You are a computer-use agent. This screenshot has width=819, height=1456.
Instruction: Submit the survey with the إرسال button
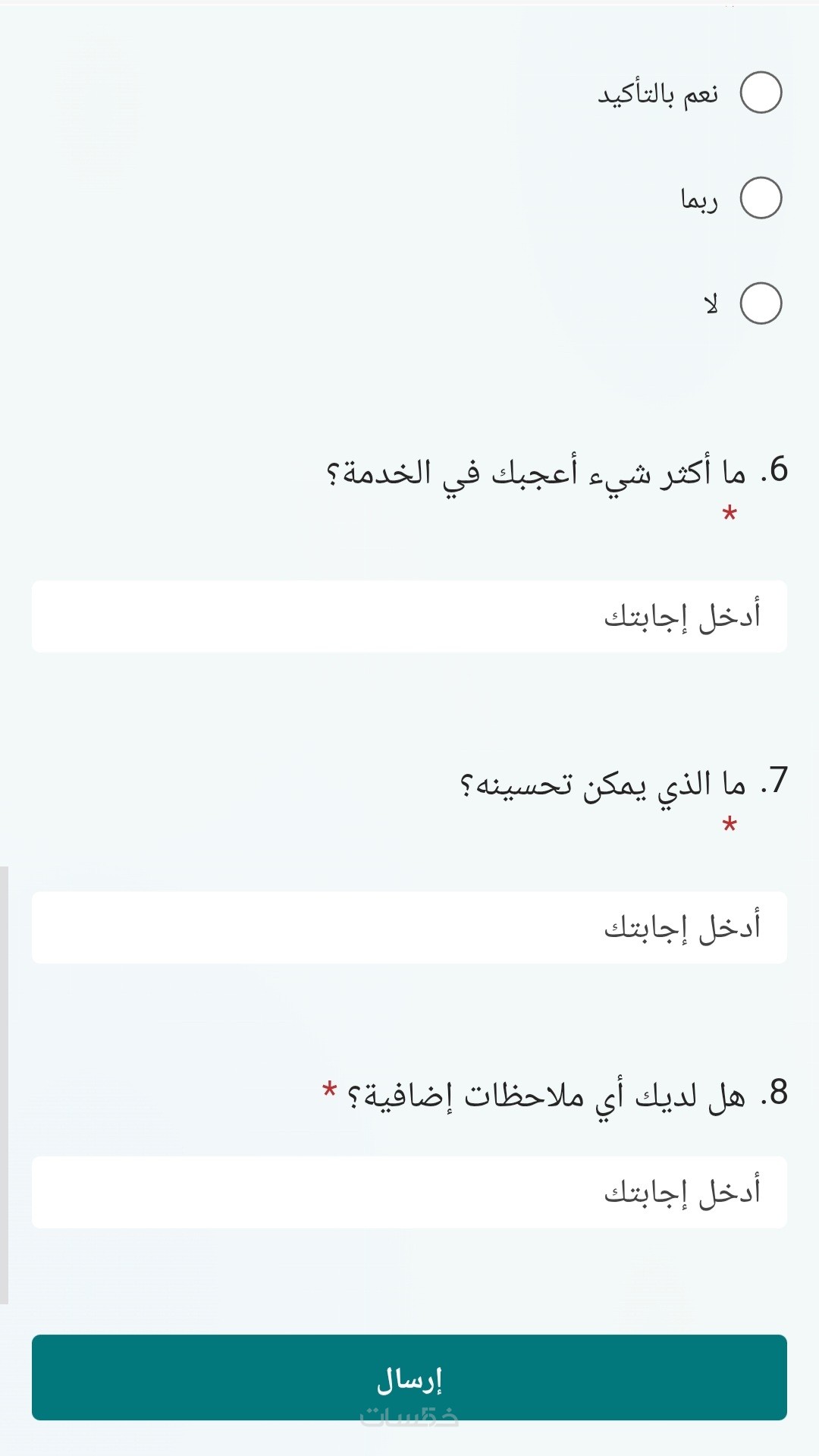(409, 1377)
